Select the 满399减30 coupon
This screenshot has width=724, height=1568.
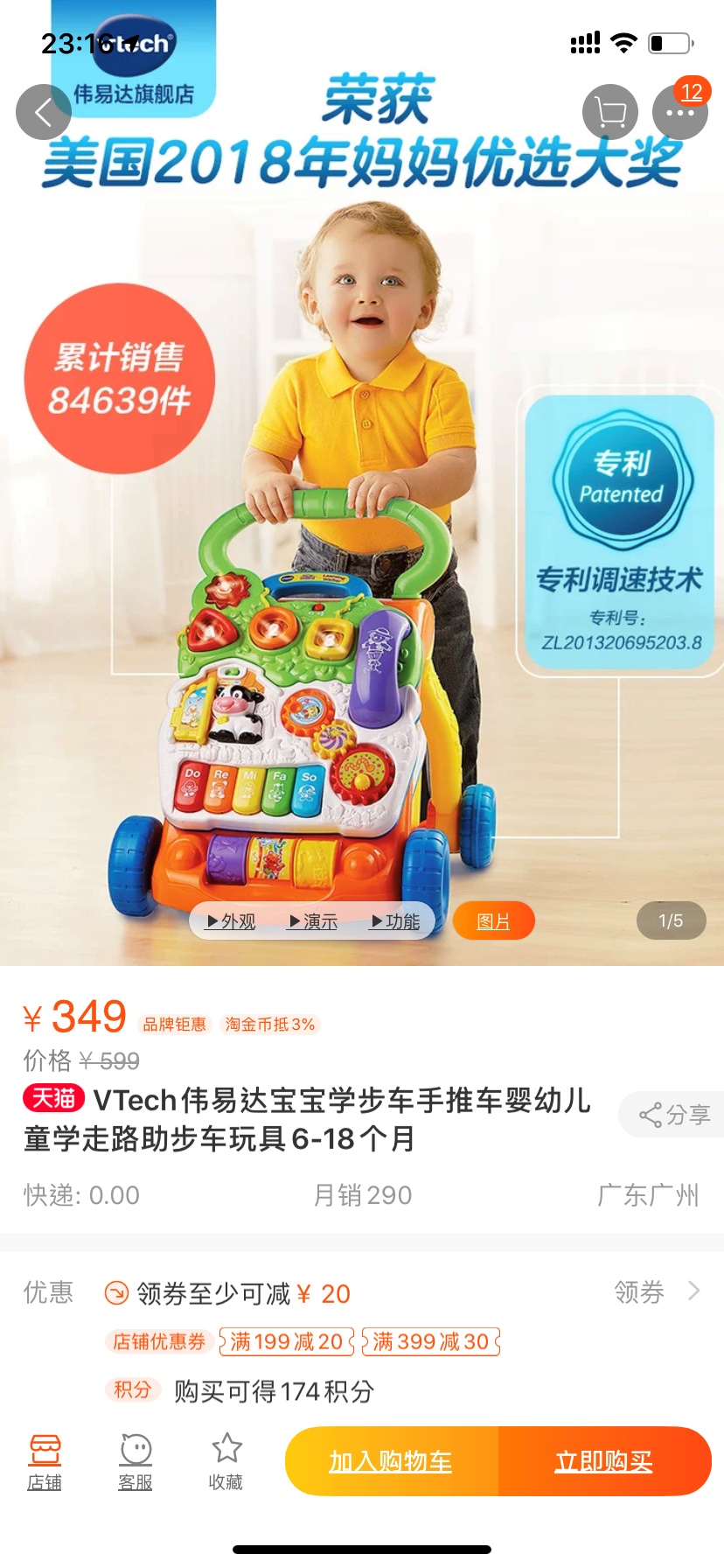click(430, 1341)
